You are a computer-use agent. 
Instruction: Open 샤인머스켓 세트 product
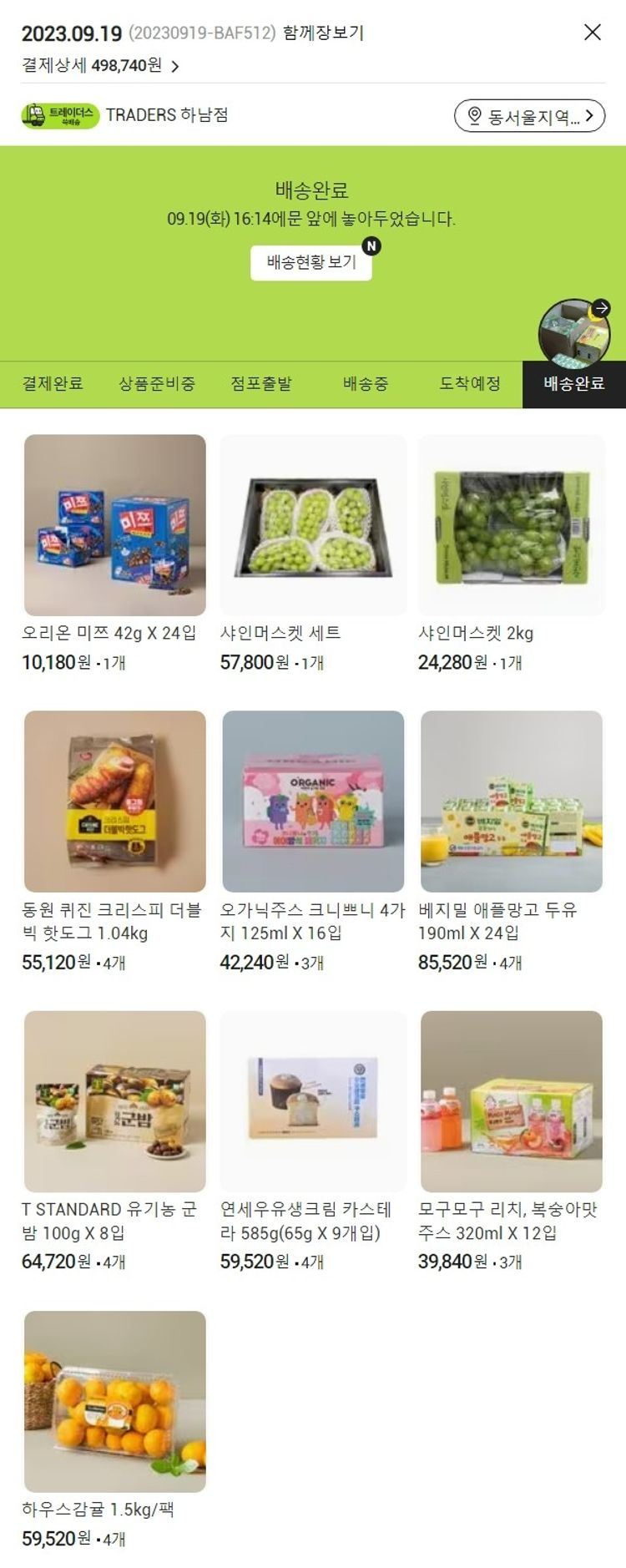pyautogui.click(x=313, y=525)
